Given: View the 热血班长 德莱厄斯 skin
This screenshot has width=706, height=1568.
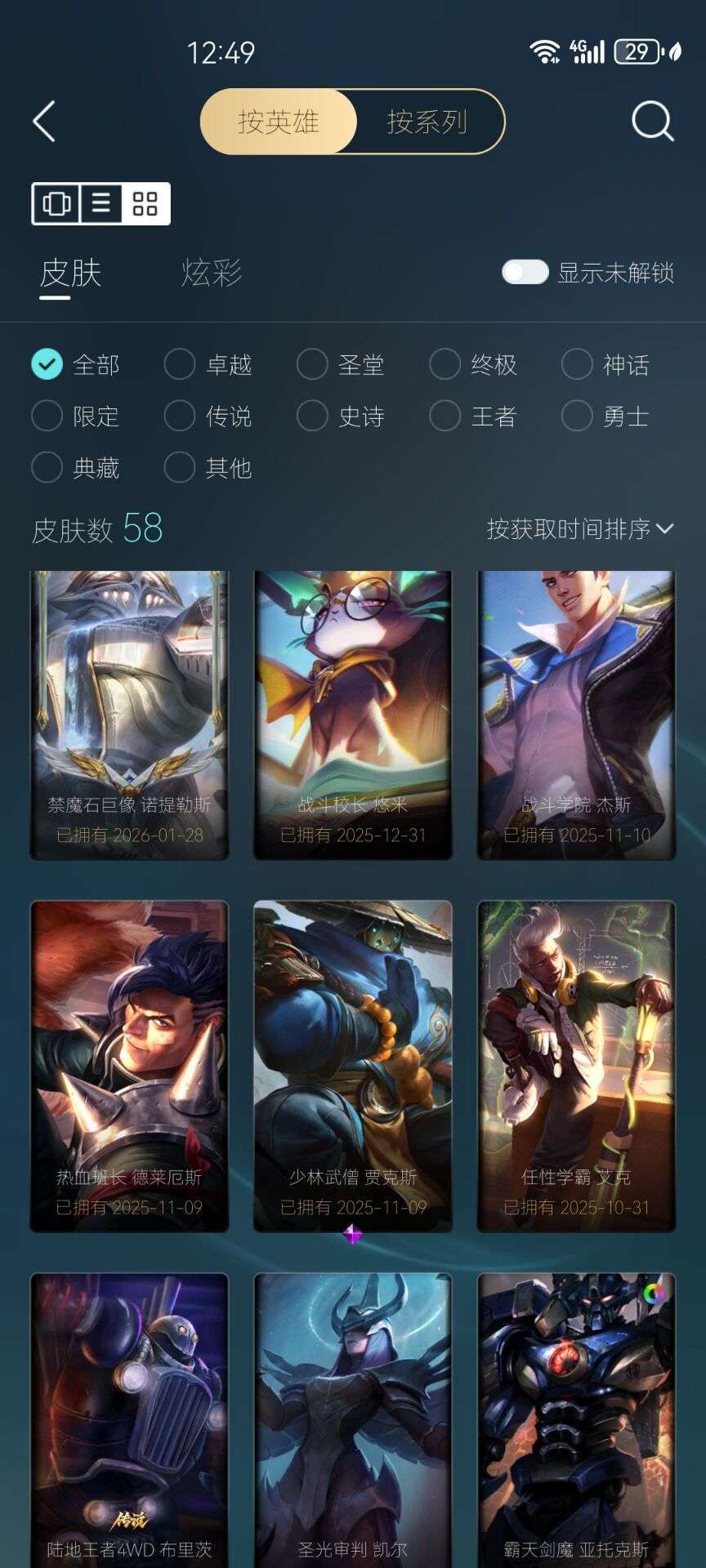Looking at the screenshot, I should [129, 1066].
